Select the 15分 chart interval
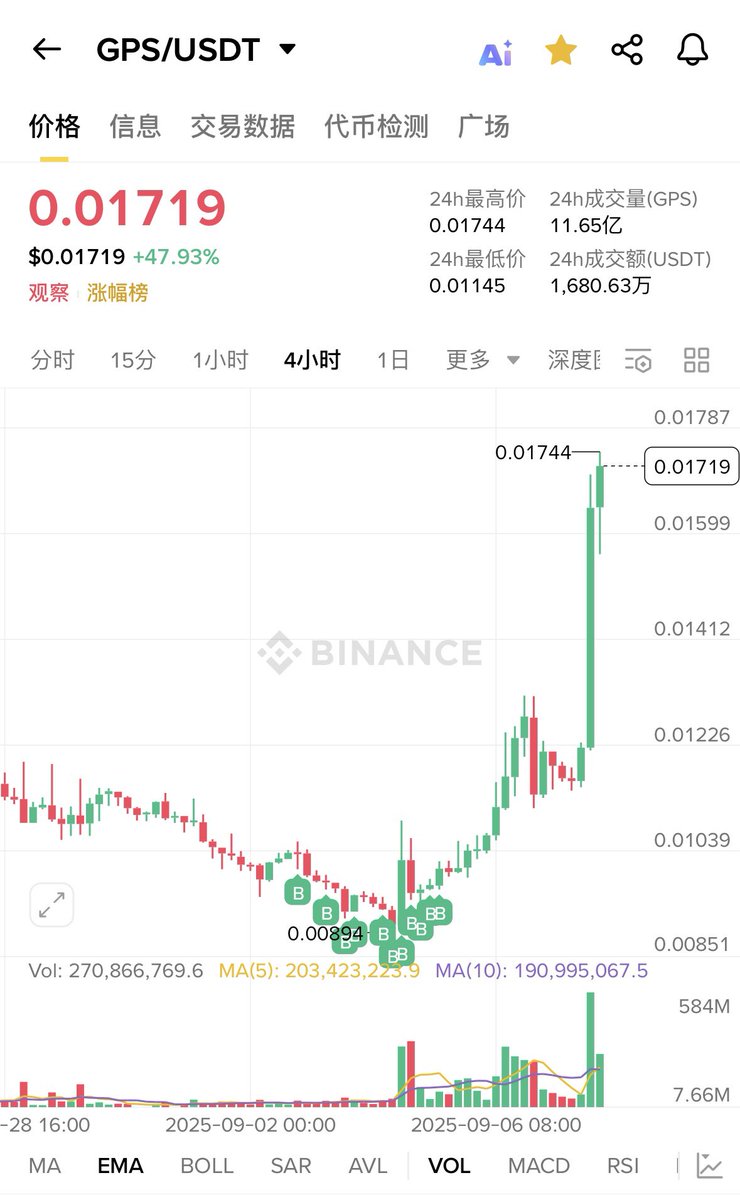This screenshot has width=740, height=1200. click(133, 360)
